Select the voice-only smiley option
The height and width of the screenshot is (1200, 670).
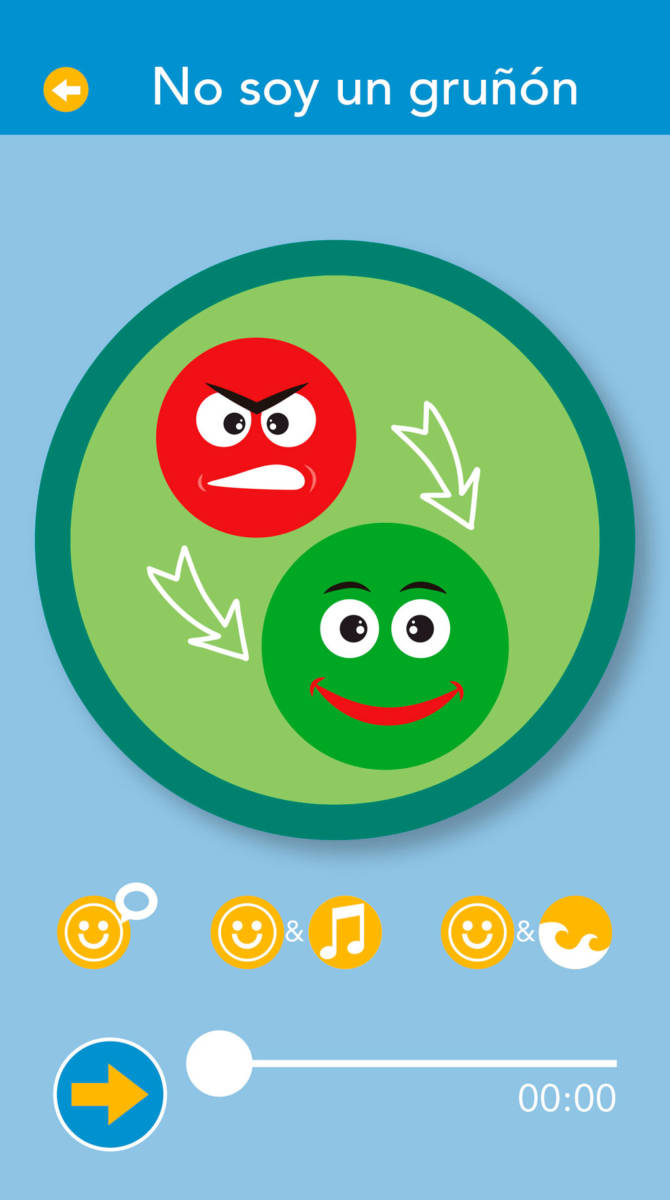pyautogui.click(x=107, y=927)
